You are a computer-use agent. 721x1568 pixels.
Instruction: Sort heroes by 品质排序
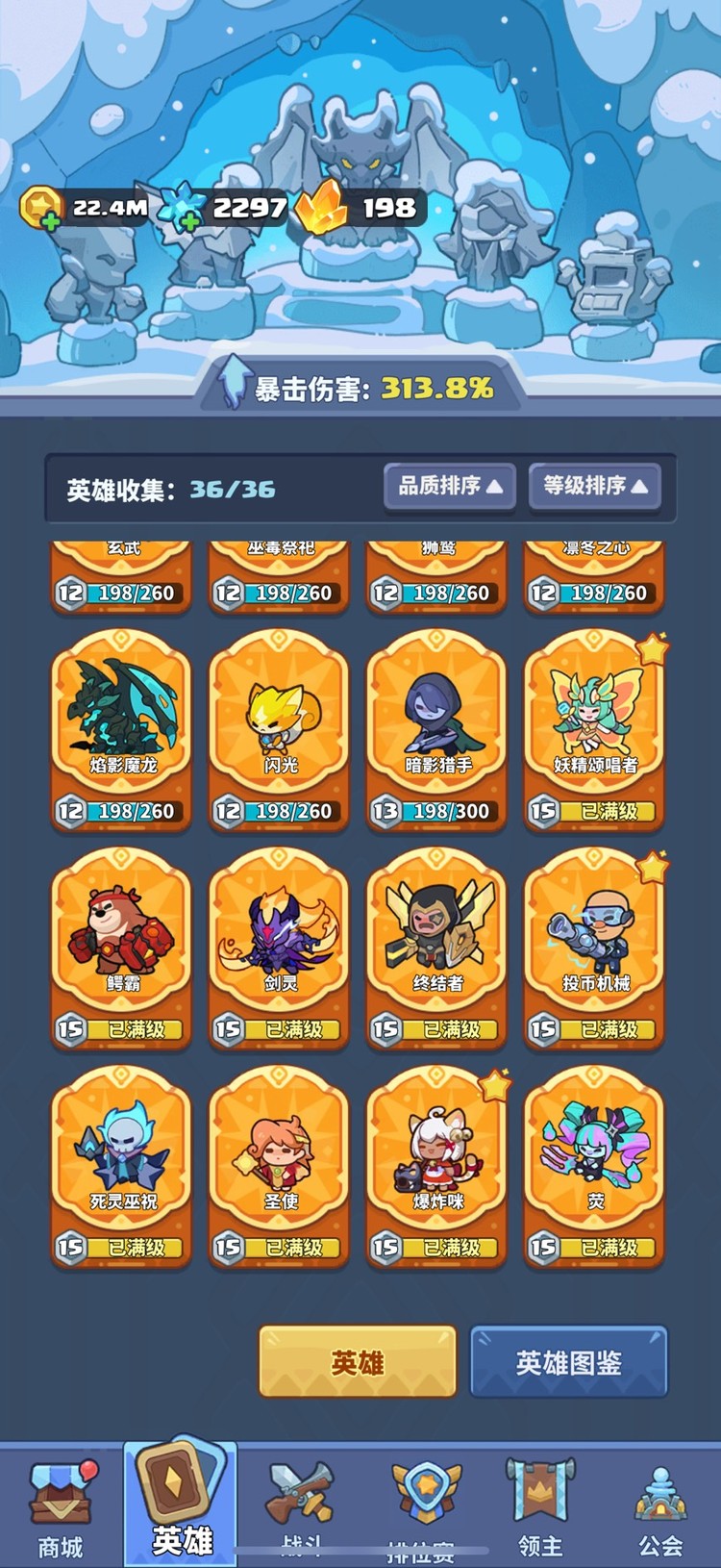tap(450, 486)
